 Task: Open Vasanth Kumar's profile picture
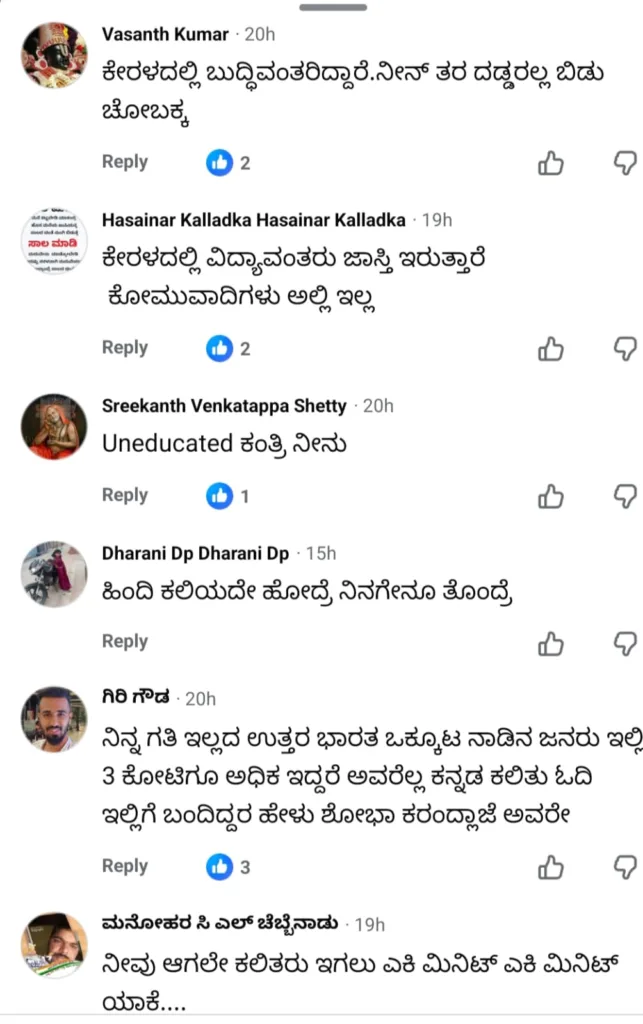click(x=54, y=56)
